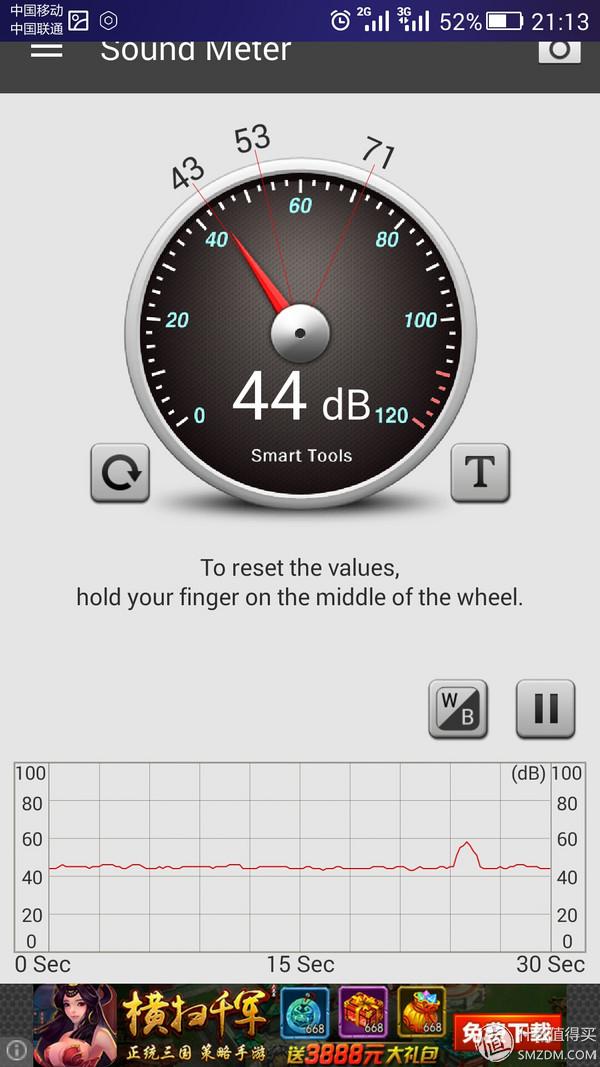Tap the rotate dial button

click(120, 472)
